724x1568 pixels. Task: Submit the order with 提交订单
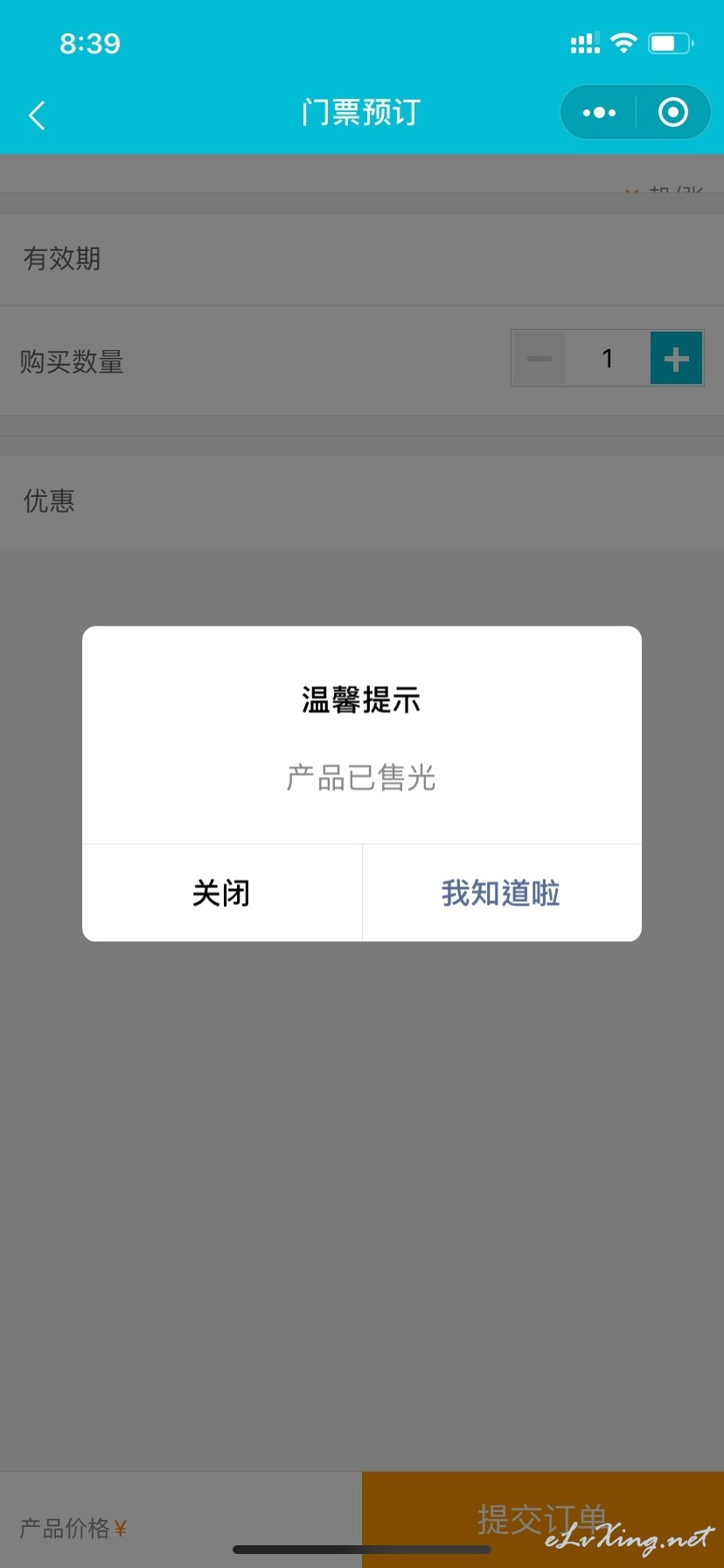(543, 1520)
